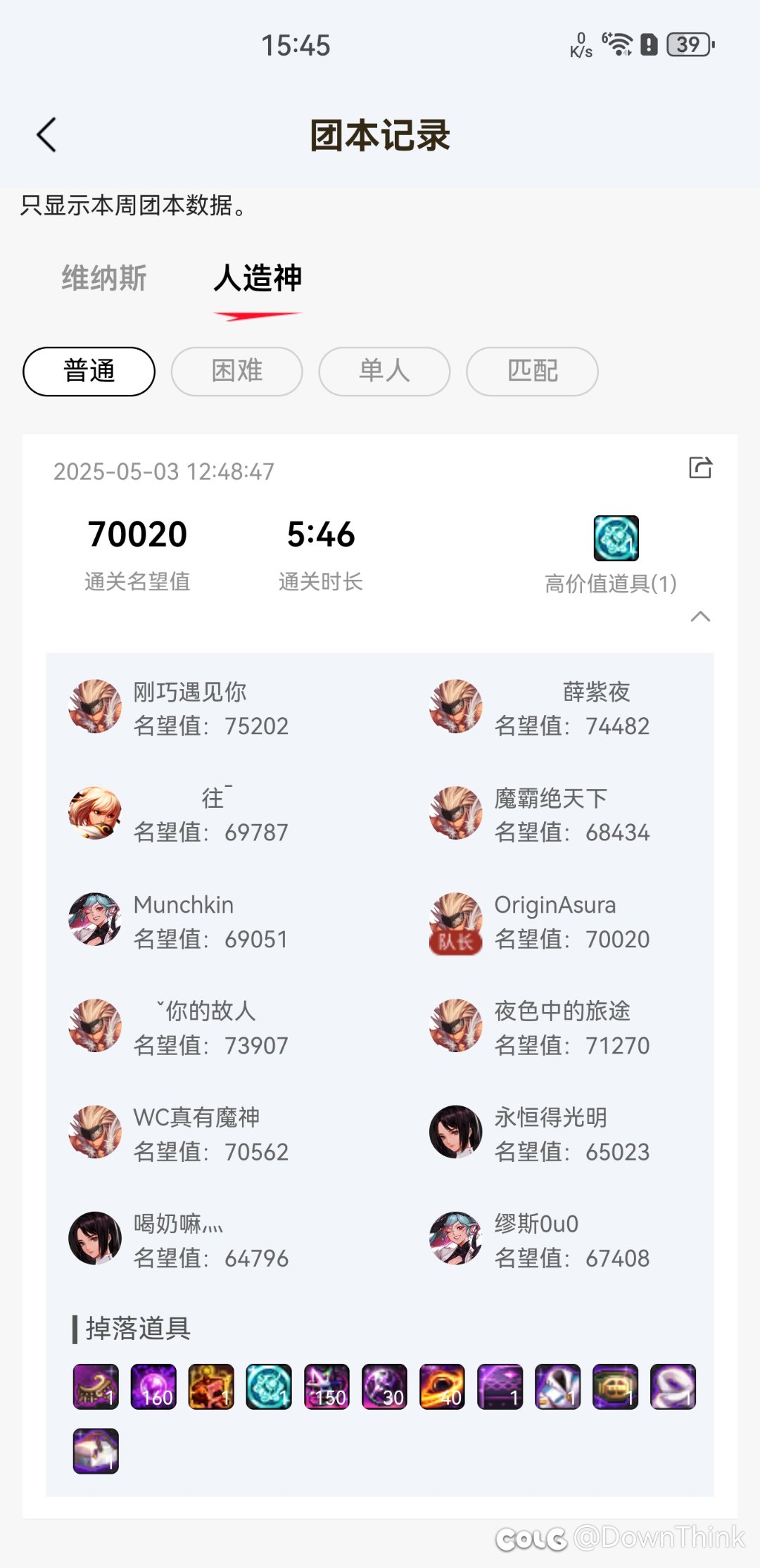This screenshot has width=760, height=1568.
Task: Show 匹配 mode records
Action: pos(532,371)
